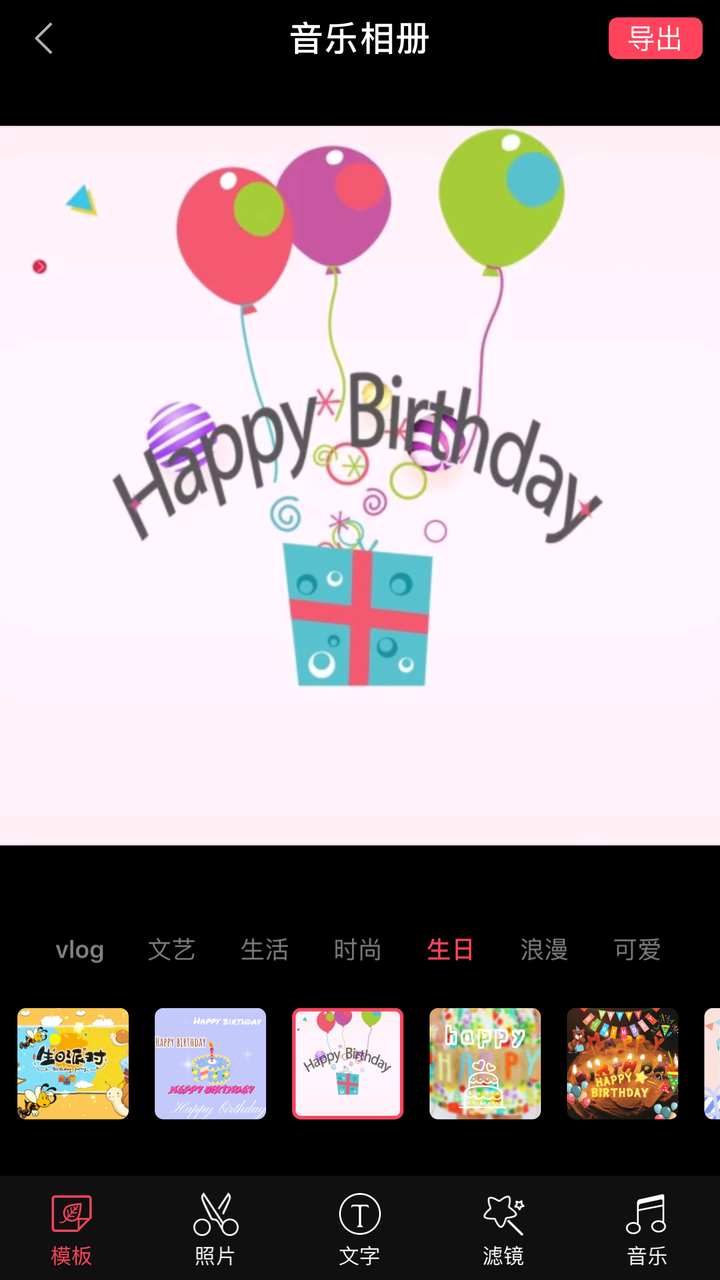Select the 生日派对 bee template thumbnail

pos(73,1063)
